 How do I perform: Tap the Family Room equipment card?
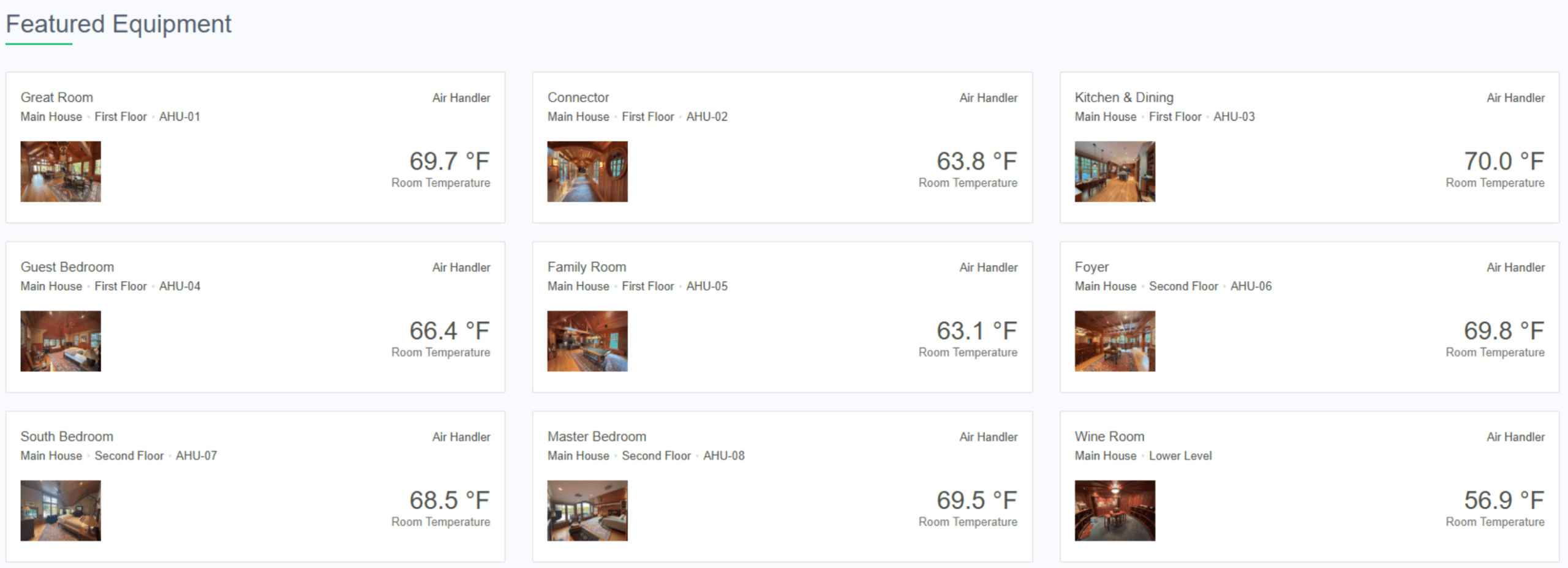pyautogui.click(x=782, y=317)
